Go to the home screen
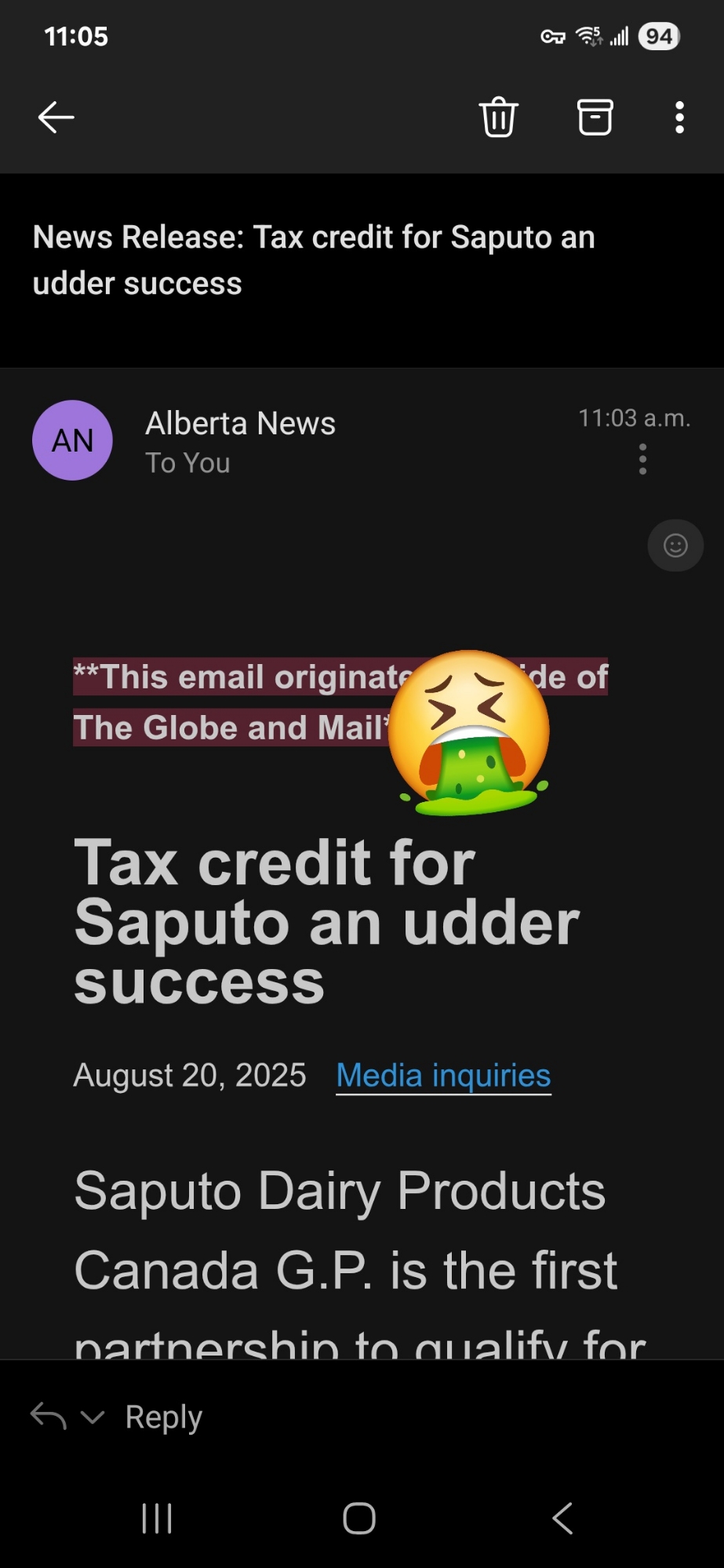The image size is (724, 1568). tap(359, 1519)
